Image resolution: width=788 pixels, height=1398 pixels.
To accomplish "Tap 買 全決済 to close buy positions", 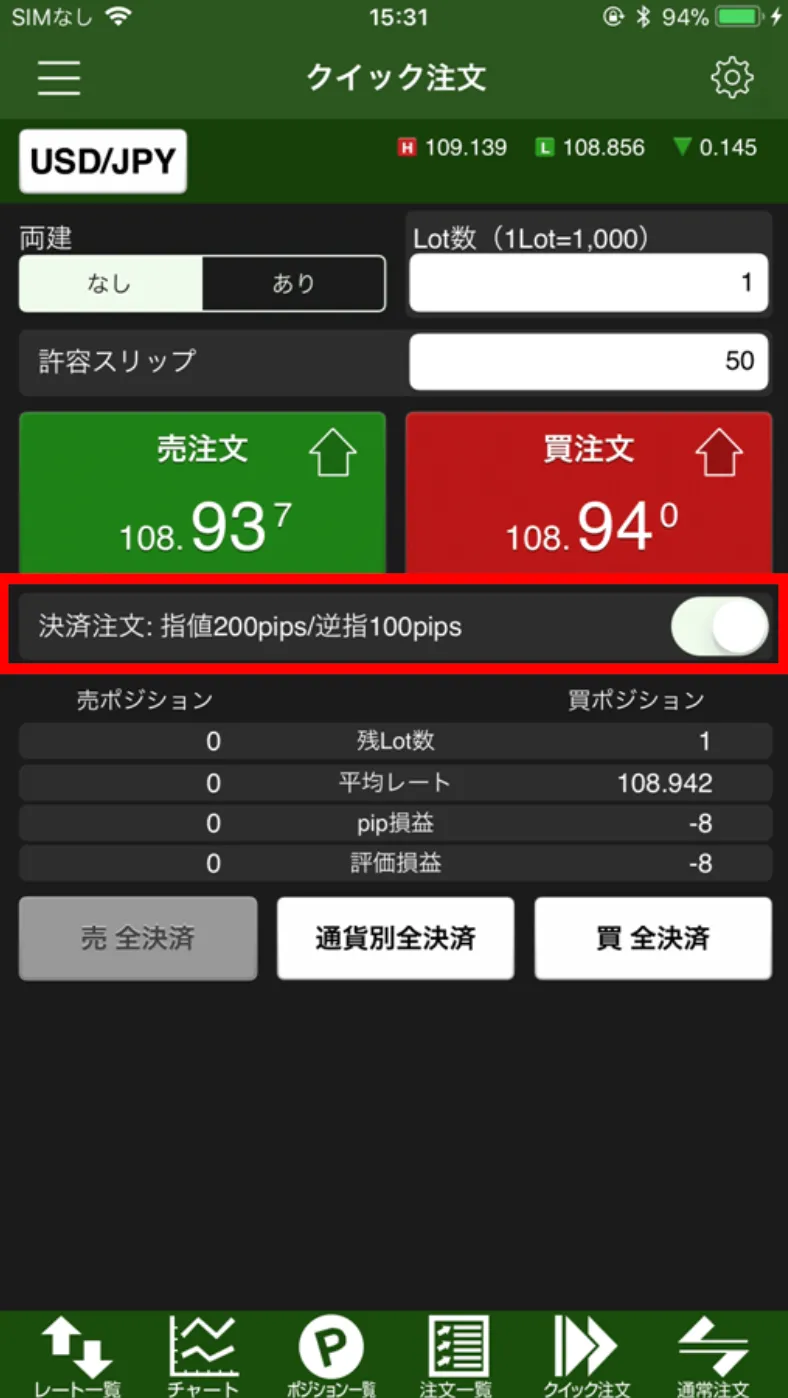I will [x=653, y=938].
